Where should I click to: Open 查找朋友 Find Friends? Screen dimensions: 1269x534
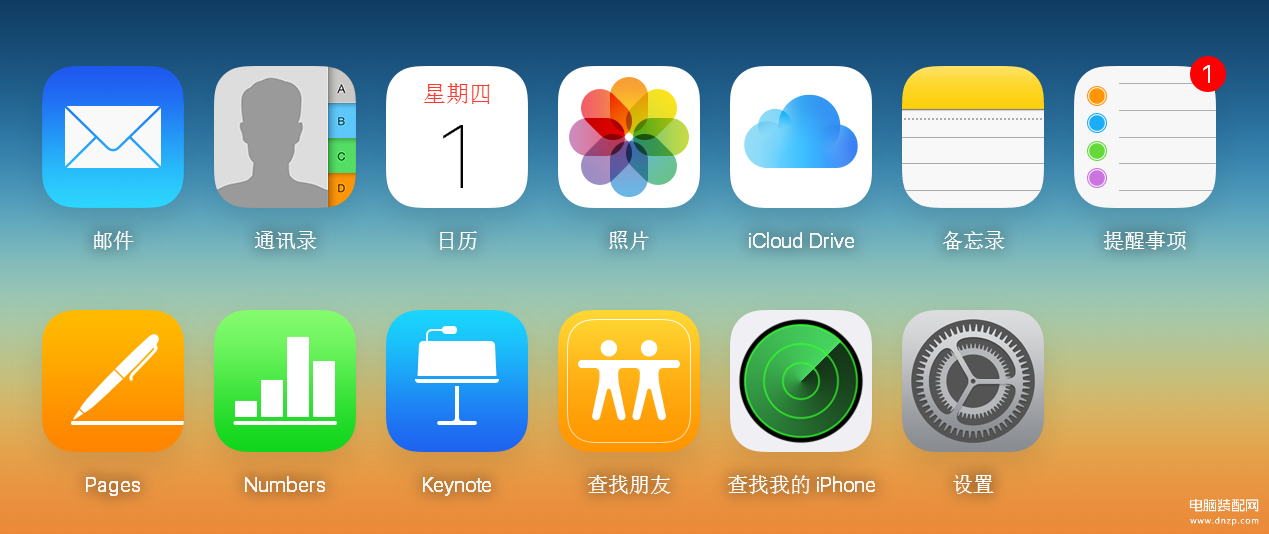[629, 381]
